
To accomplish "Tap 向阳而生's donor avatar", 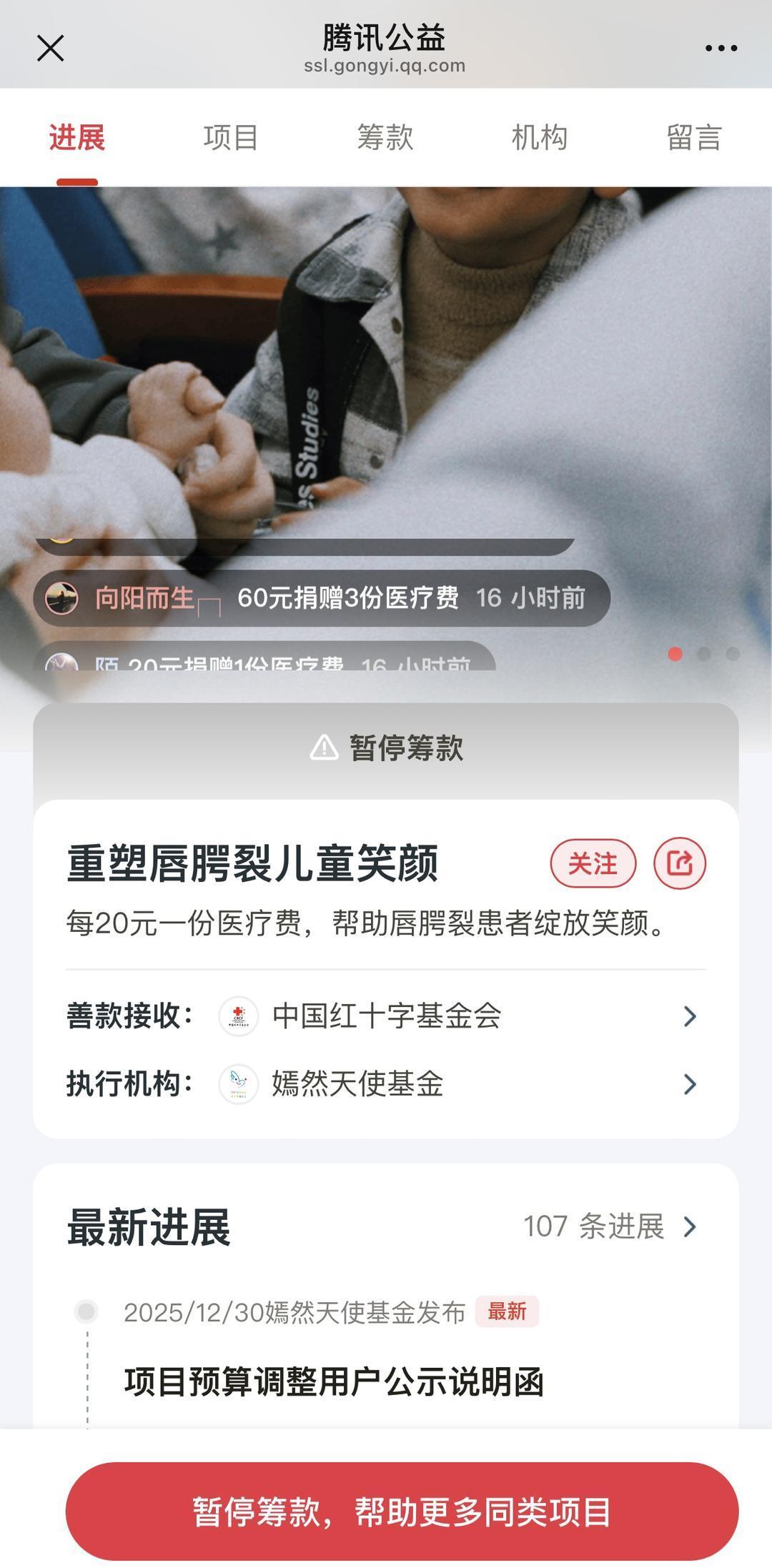I will (x=64, y=599).
